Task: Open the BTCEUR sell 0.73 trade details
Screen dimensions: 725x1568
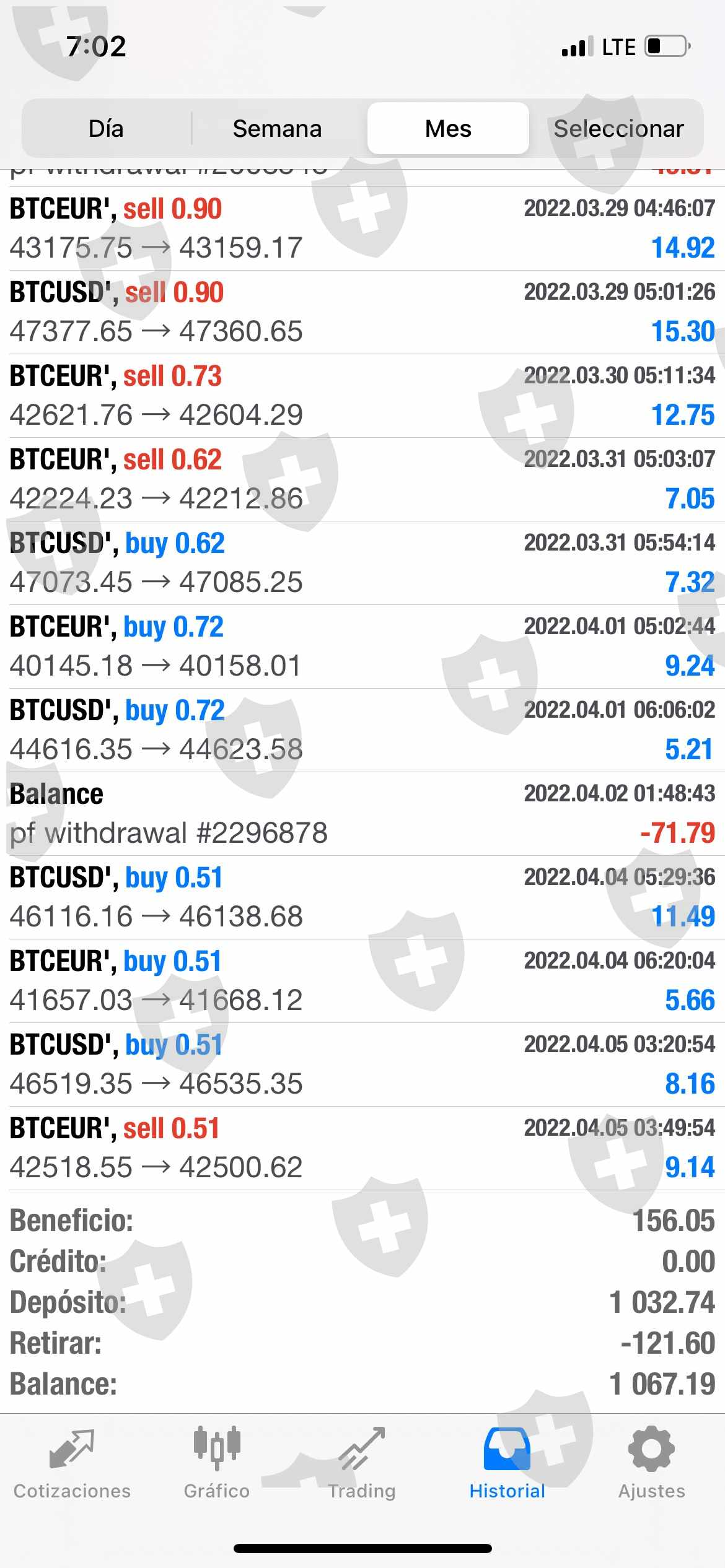Action: click(362, 396)
